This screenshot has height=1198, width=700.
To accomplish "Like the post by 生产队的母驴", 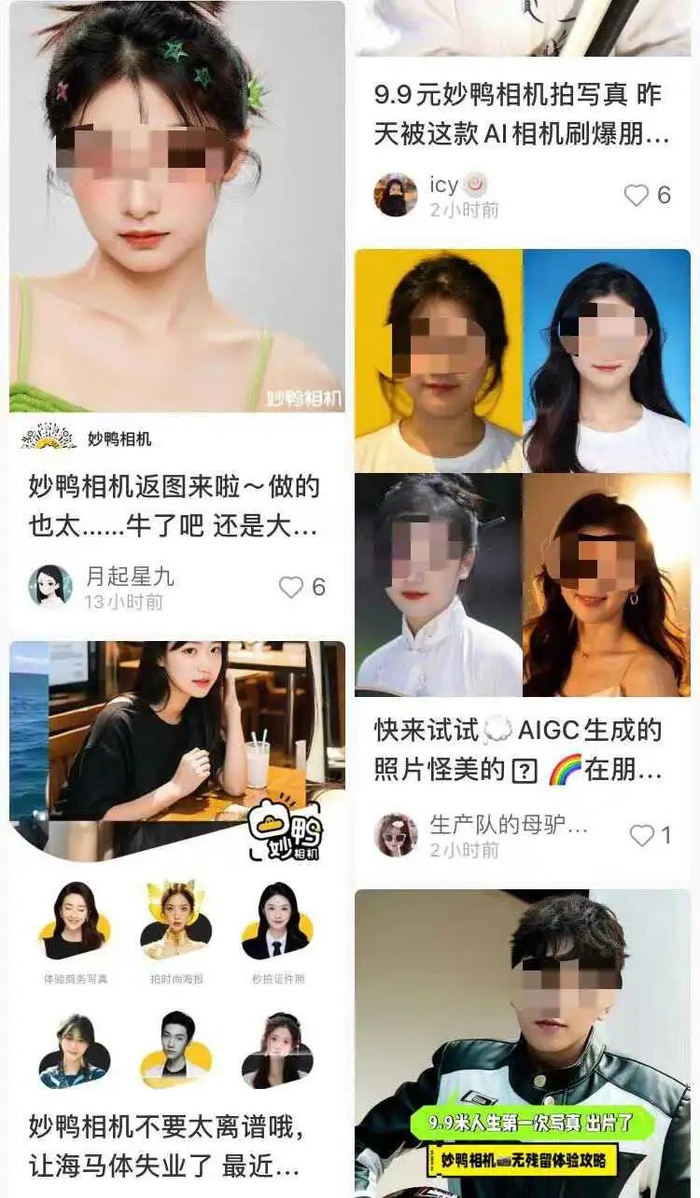I will click(x=641, y=835).
